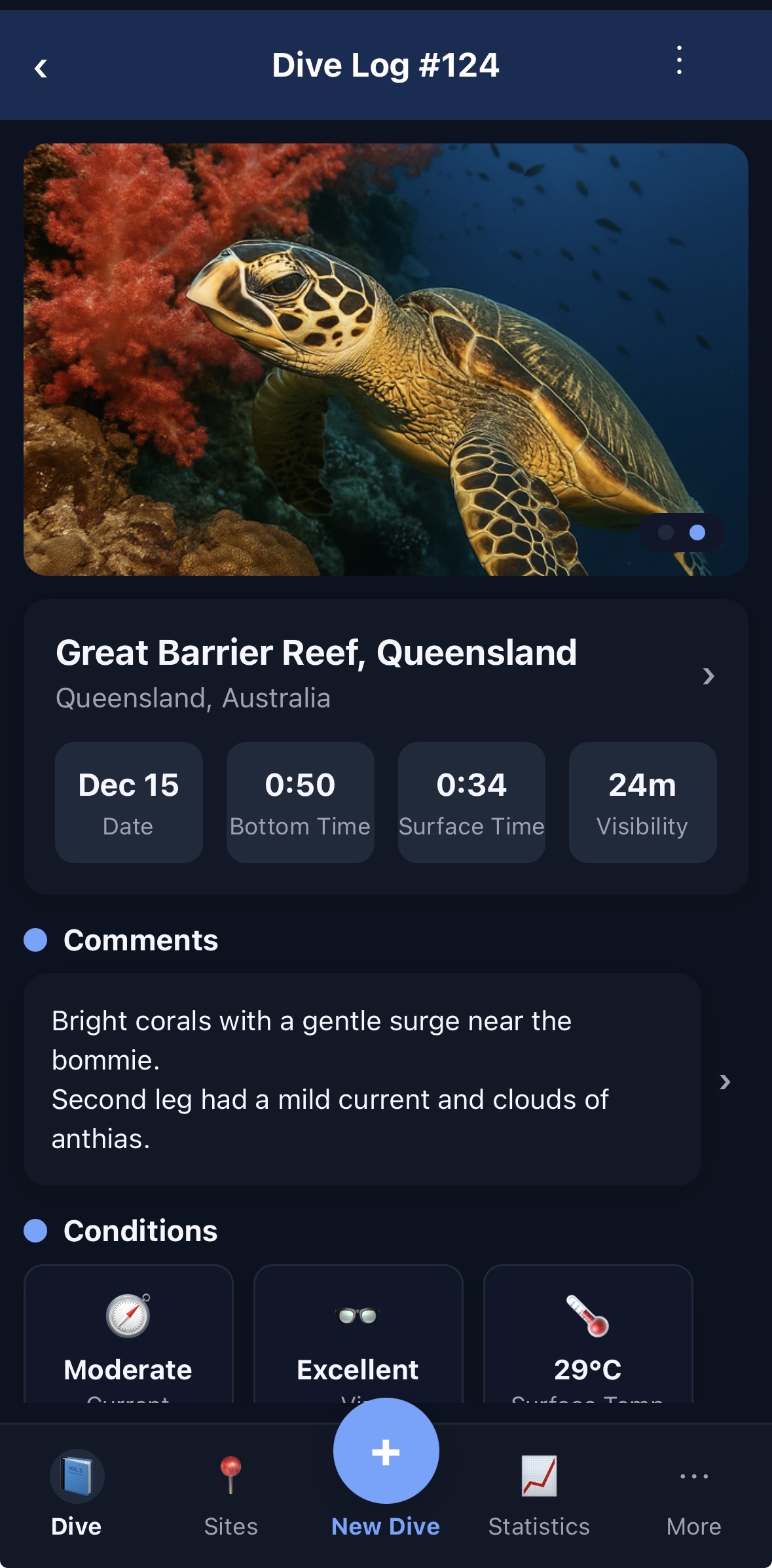The height and width of the screenshot is (1568, 772).
Task: Tap the blue bullet next to Conditions
Action: click(x=35, y=1231)
